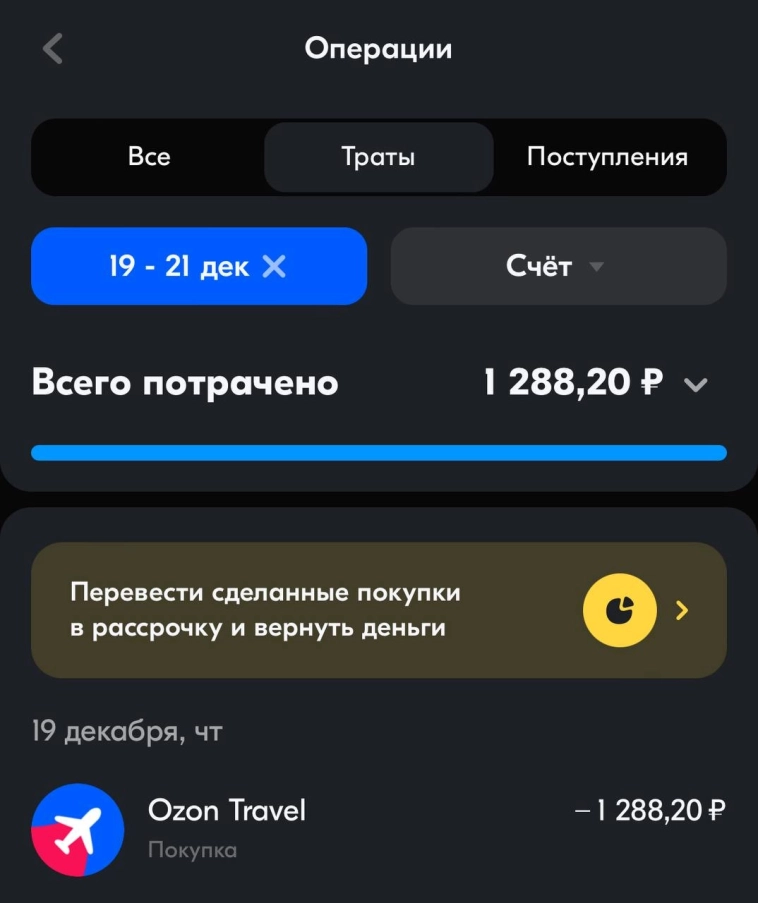Click the chevron next to 1 288,20 ₽

pyautogui.click(x=698, y=383)
